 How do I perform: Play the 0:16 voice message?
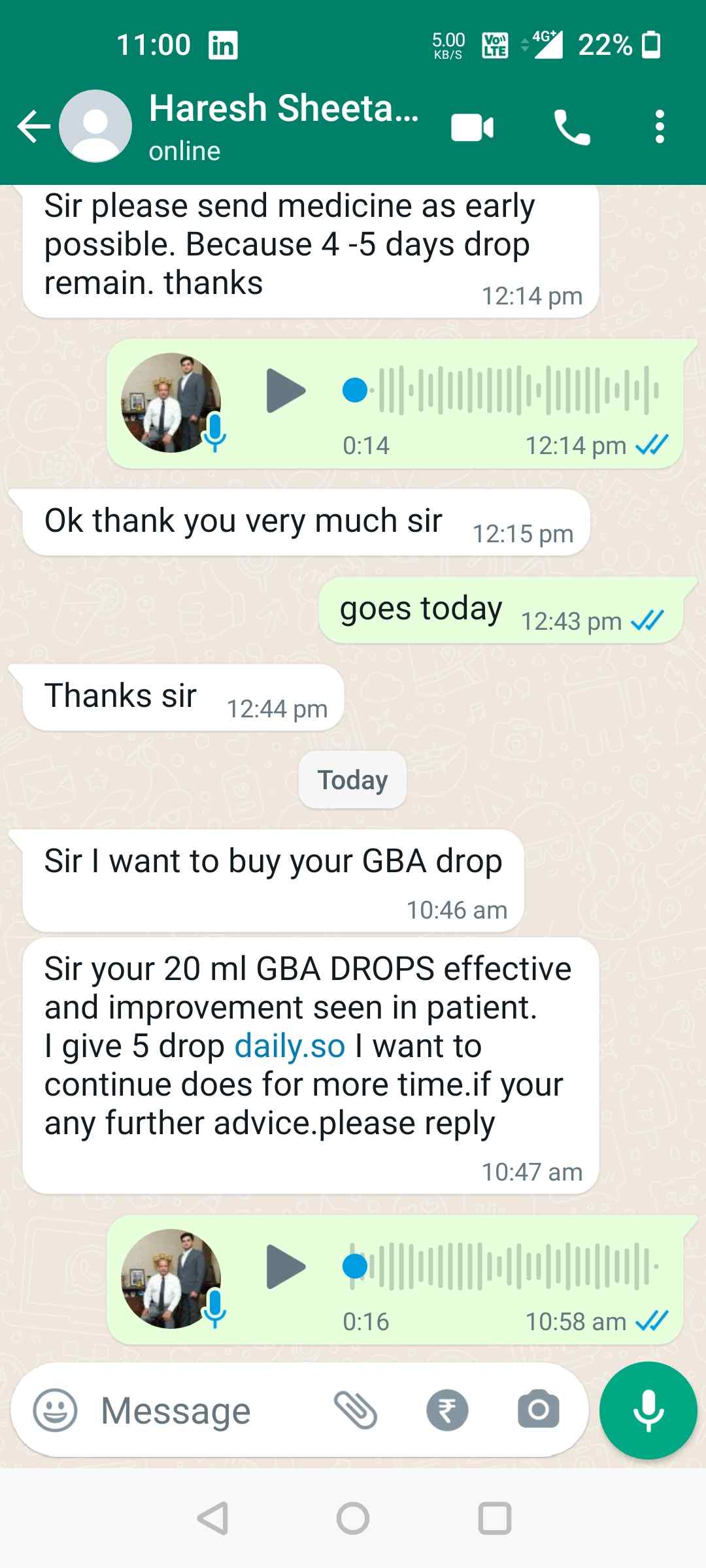click(x=286, y=1267)
